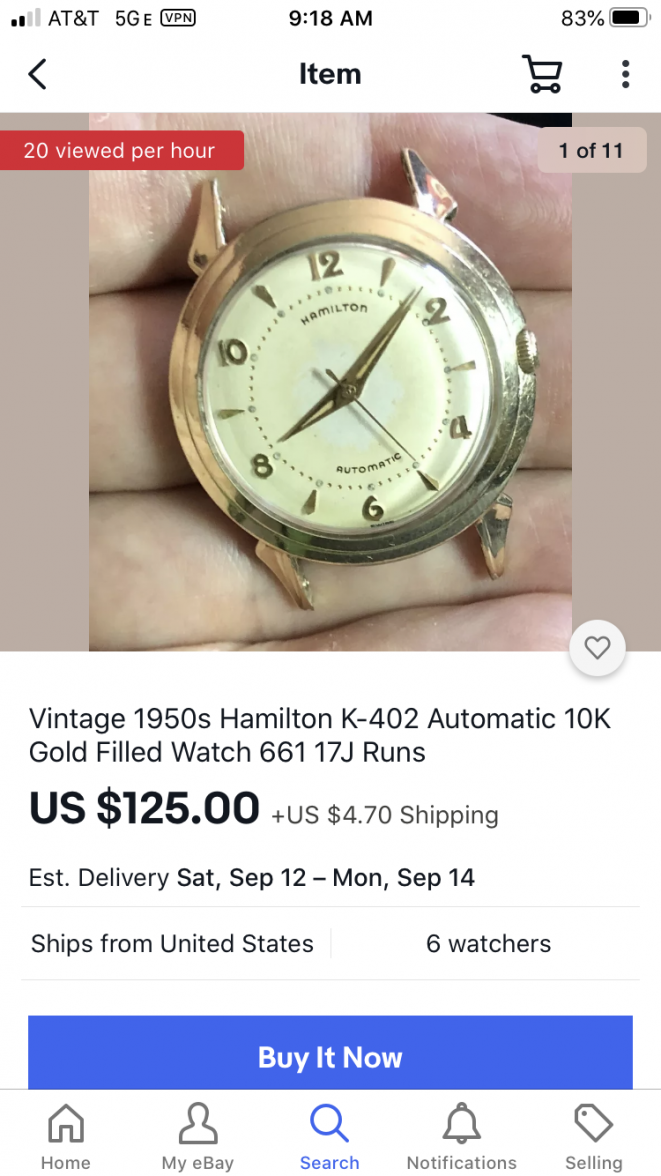Screen dimensions: 661x1176
Task: Go back to the previous page
Action: 38,74
